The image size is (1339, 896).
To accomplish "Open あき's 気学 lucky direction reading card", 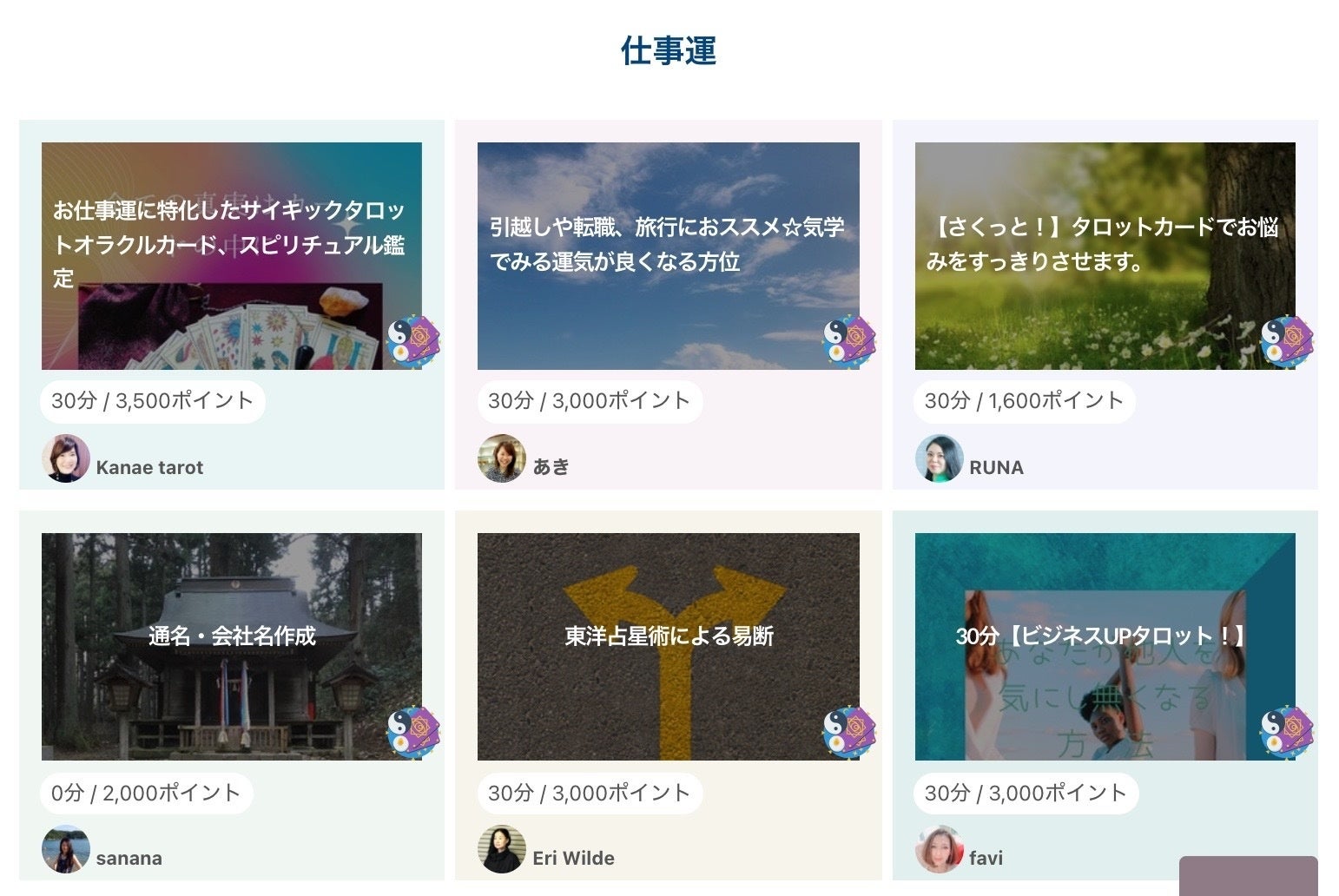I will click(x=668, y=256).
